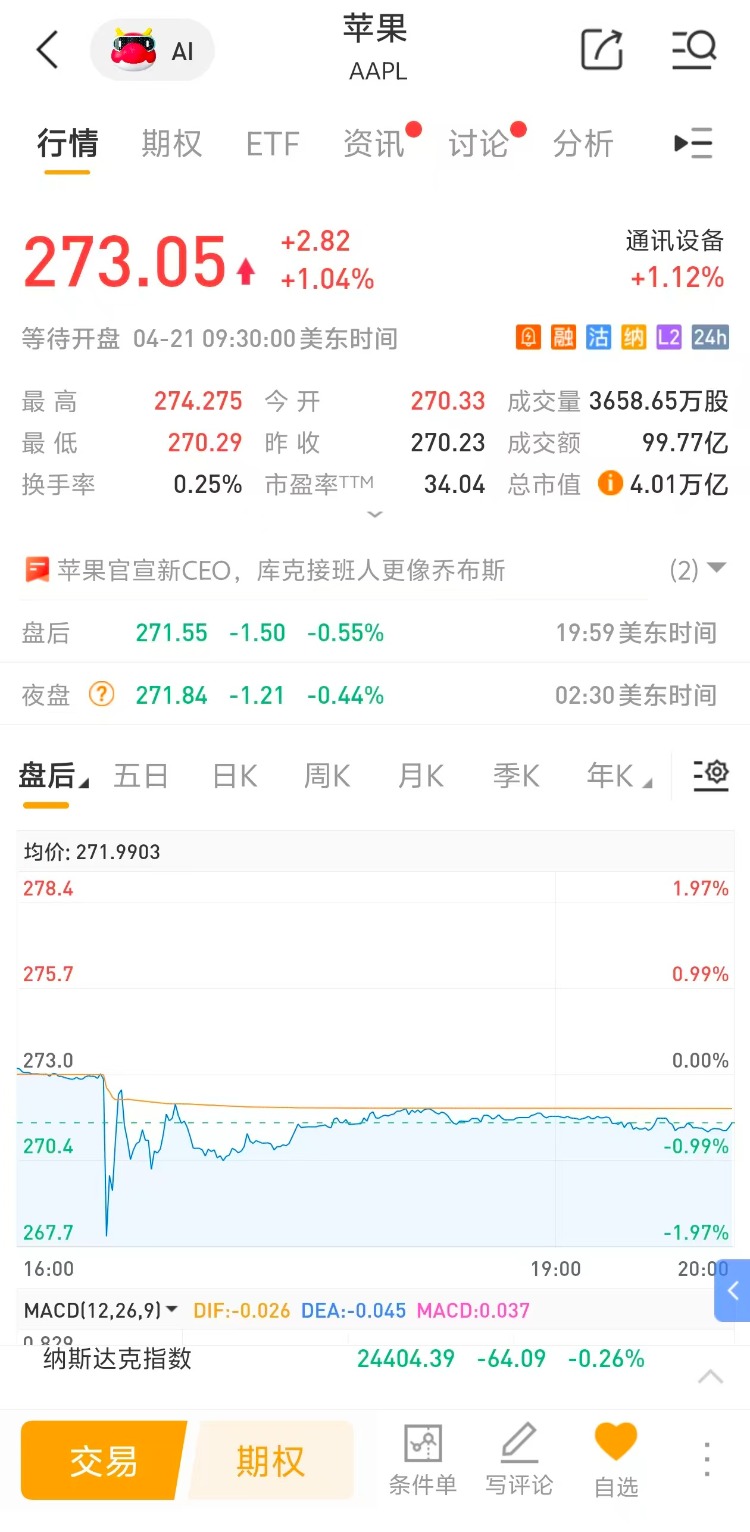Expand more quote details chevron
Image resolution: width=750 pixels, height=1532 pixels.
point(375,514)
